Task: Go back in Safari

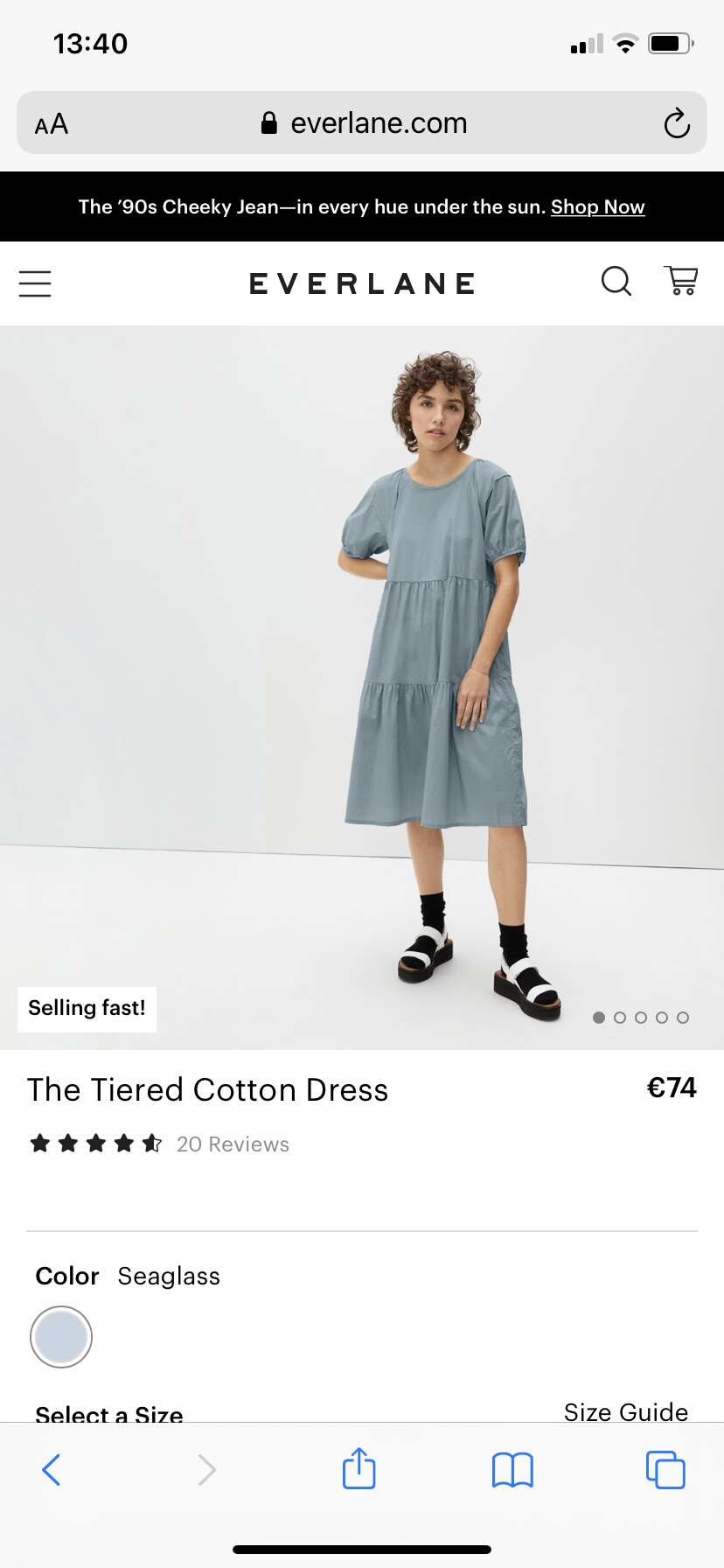Action: tap(52, 1470)
